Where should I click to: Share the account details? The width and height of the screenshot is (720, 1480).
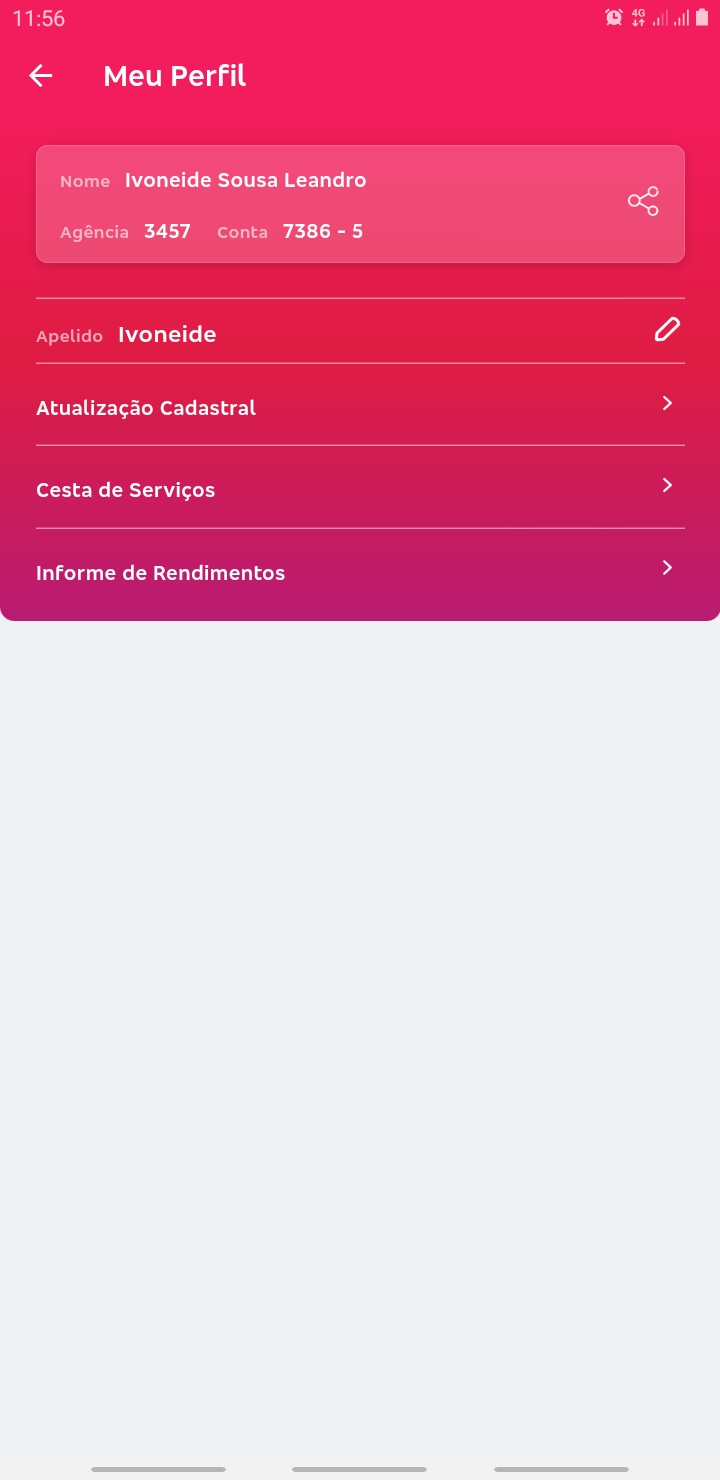[x=643, y=201]
